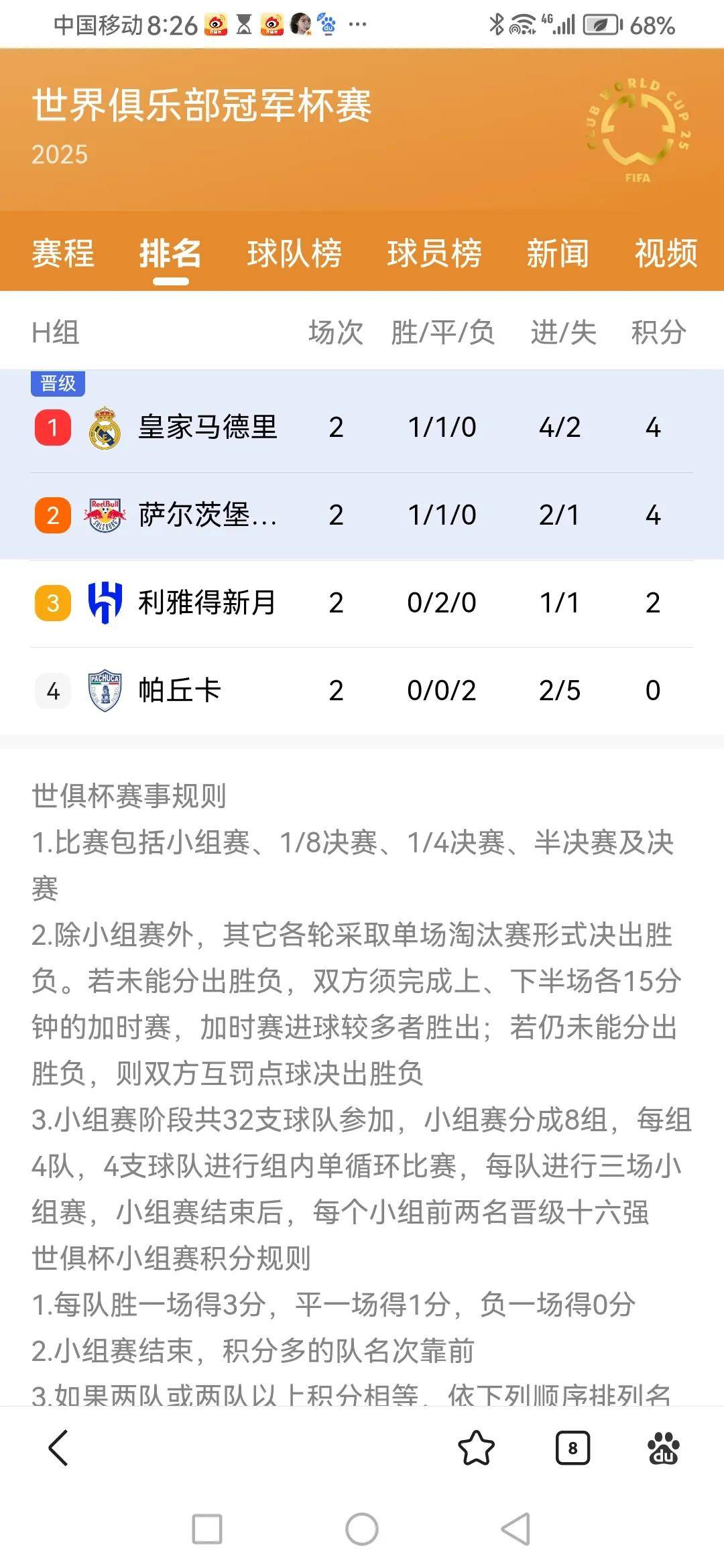Click the 晋级 promotion badge

pos(57,384)
